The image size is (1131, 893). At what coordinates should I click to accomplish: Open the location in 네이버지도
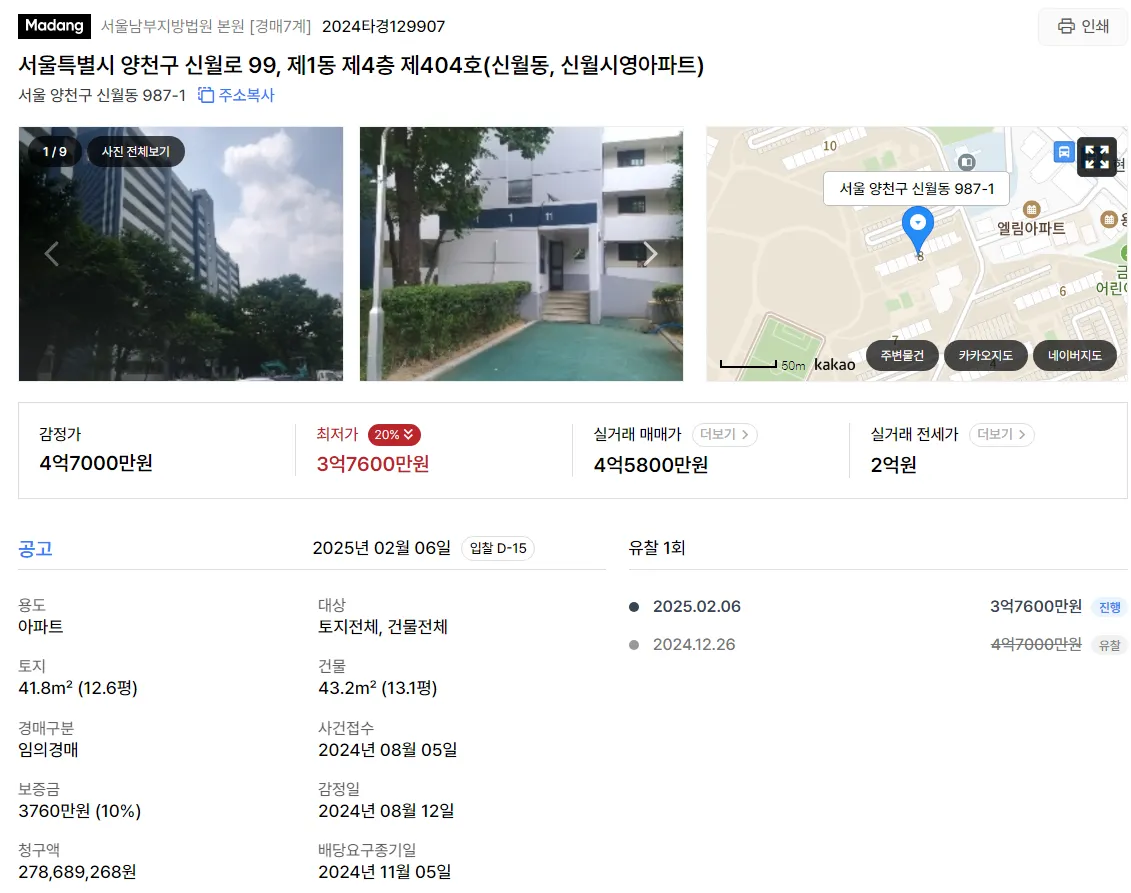(1074, 355)
